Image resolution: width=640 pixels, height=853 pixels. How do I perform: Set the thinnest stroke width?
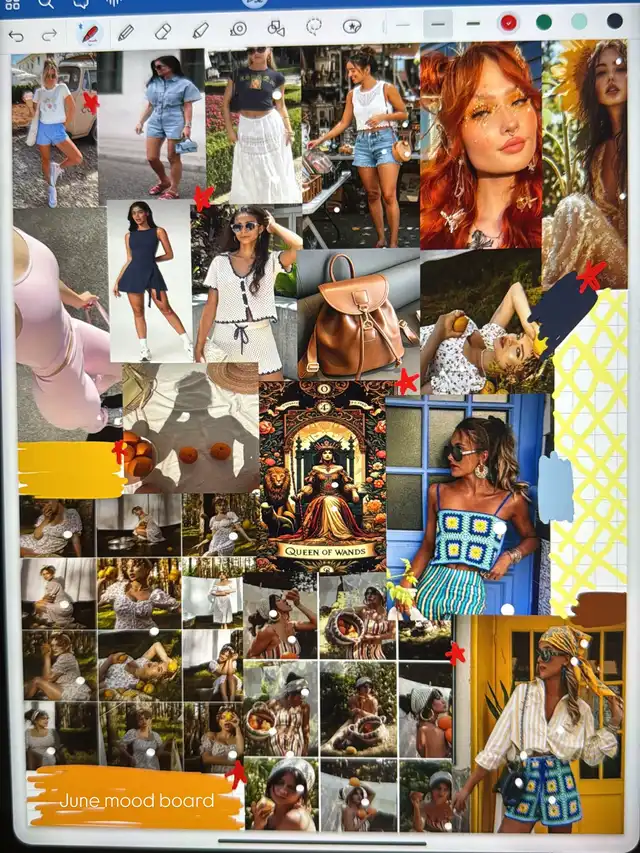point(403,25)
